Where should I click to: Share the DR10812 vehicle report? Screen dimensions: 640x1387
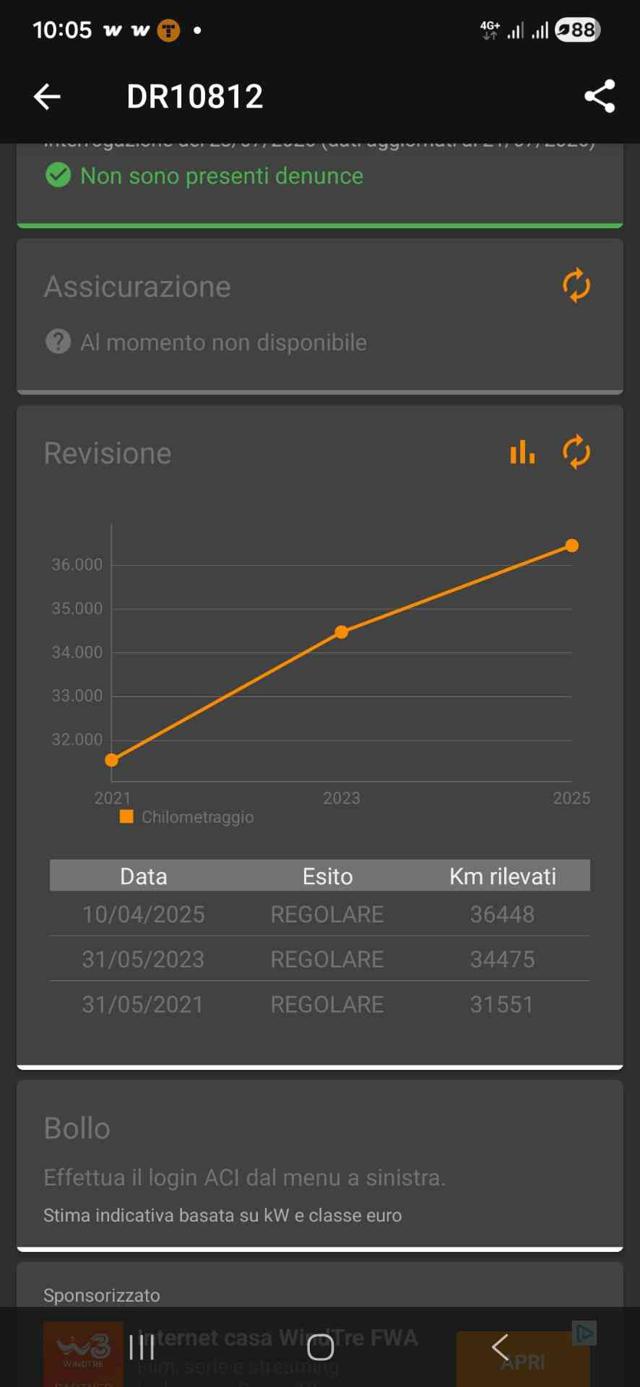click(599, 96)
